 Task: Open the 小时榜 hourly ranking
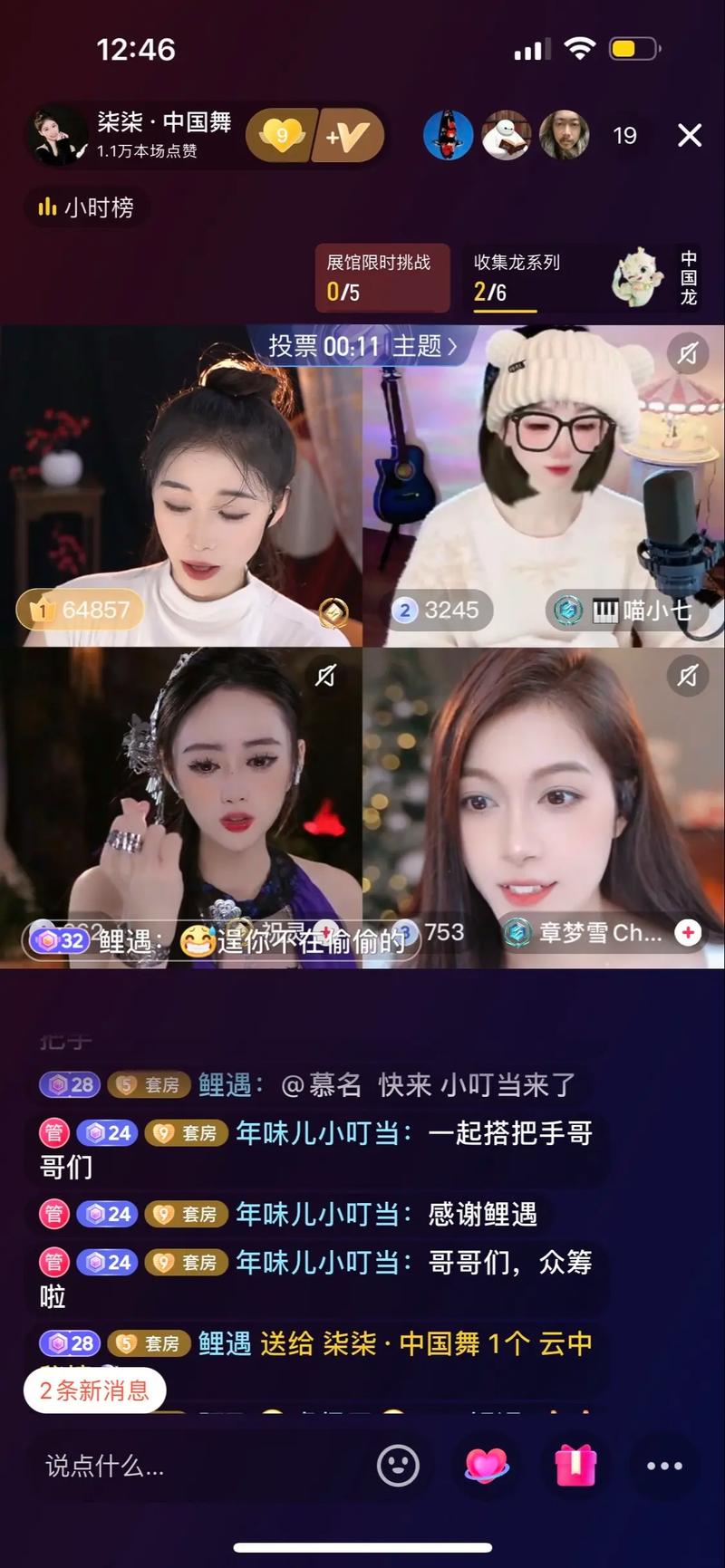86,207
